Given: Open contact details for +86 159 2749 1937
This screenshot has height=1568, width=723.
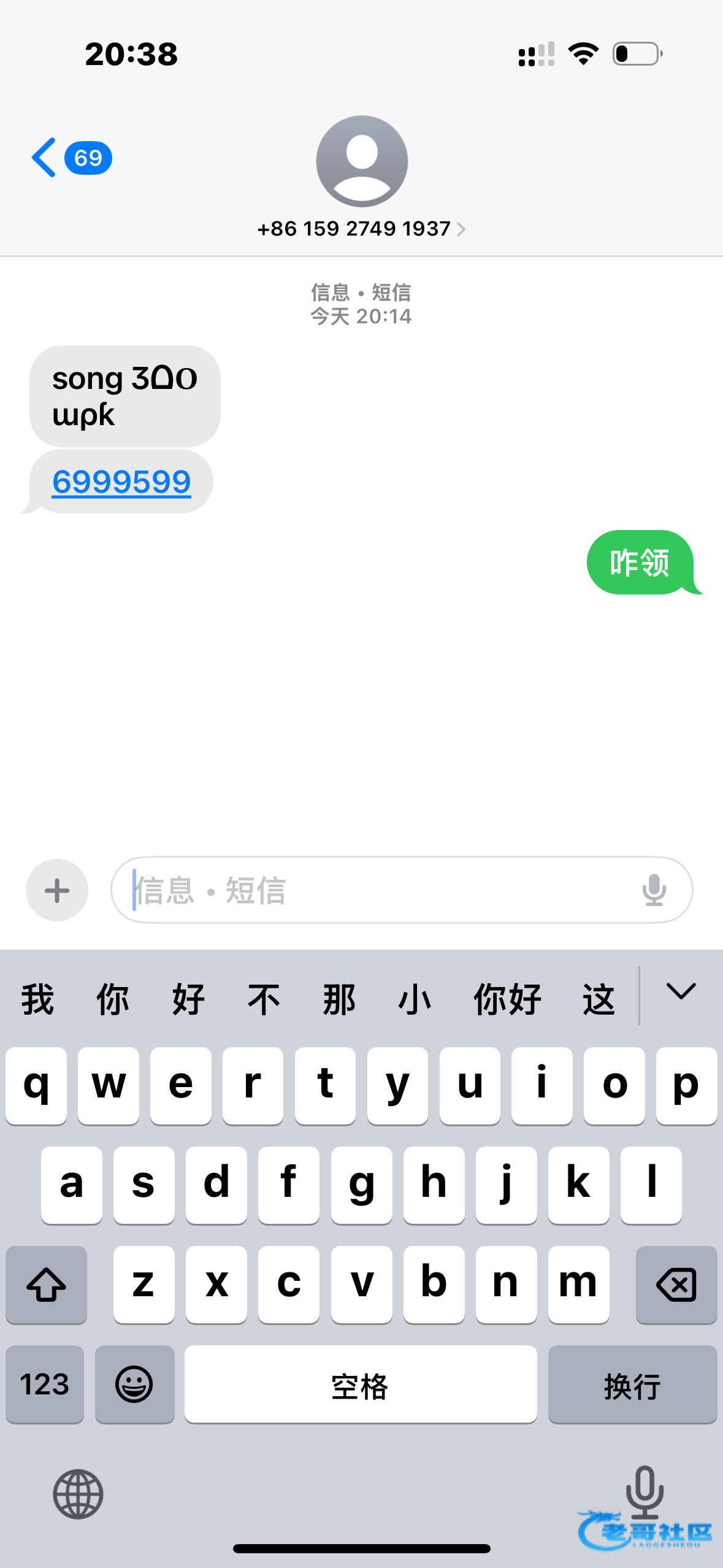Looking at the screenshot, I should pyautogui.click(x=361, y=229).
